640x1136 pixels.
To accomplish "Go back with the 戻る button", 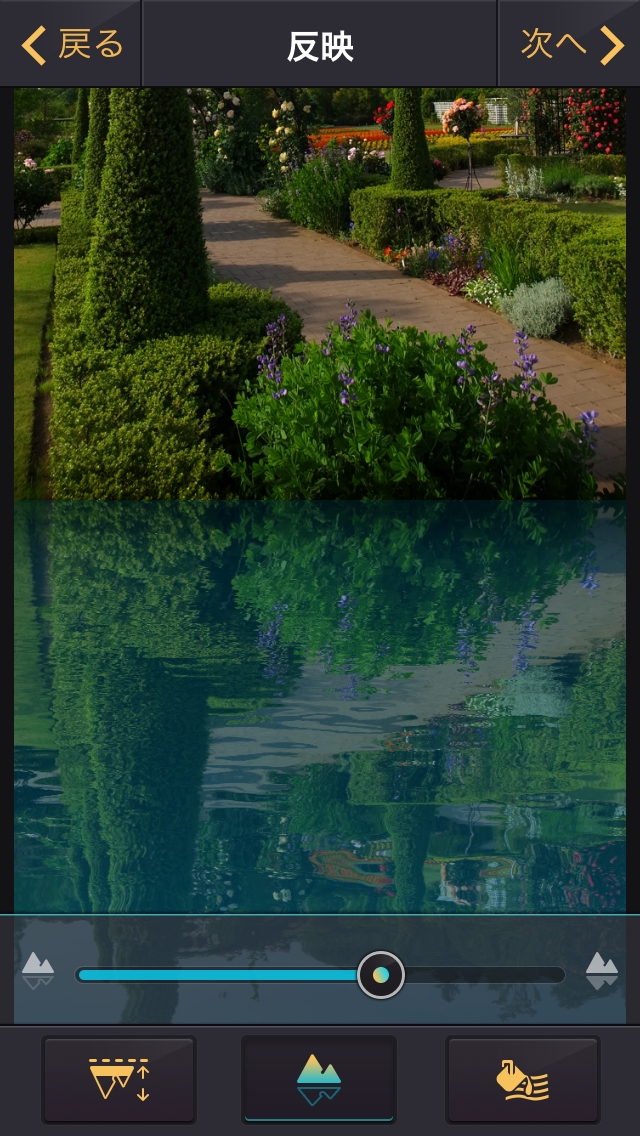I will [71, 45].
